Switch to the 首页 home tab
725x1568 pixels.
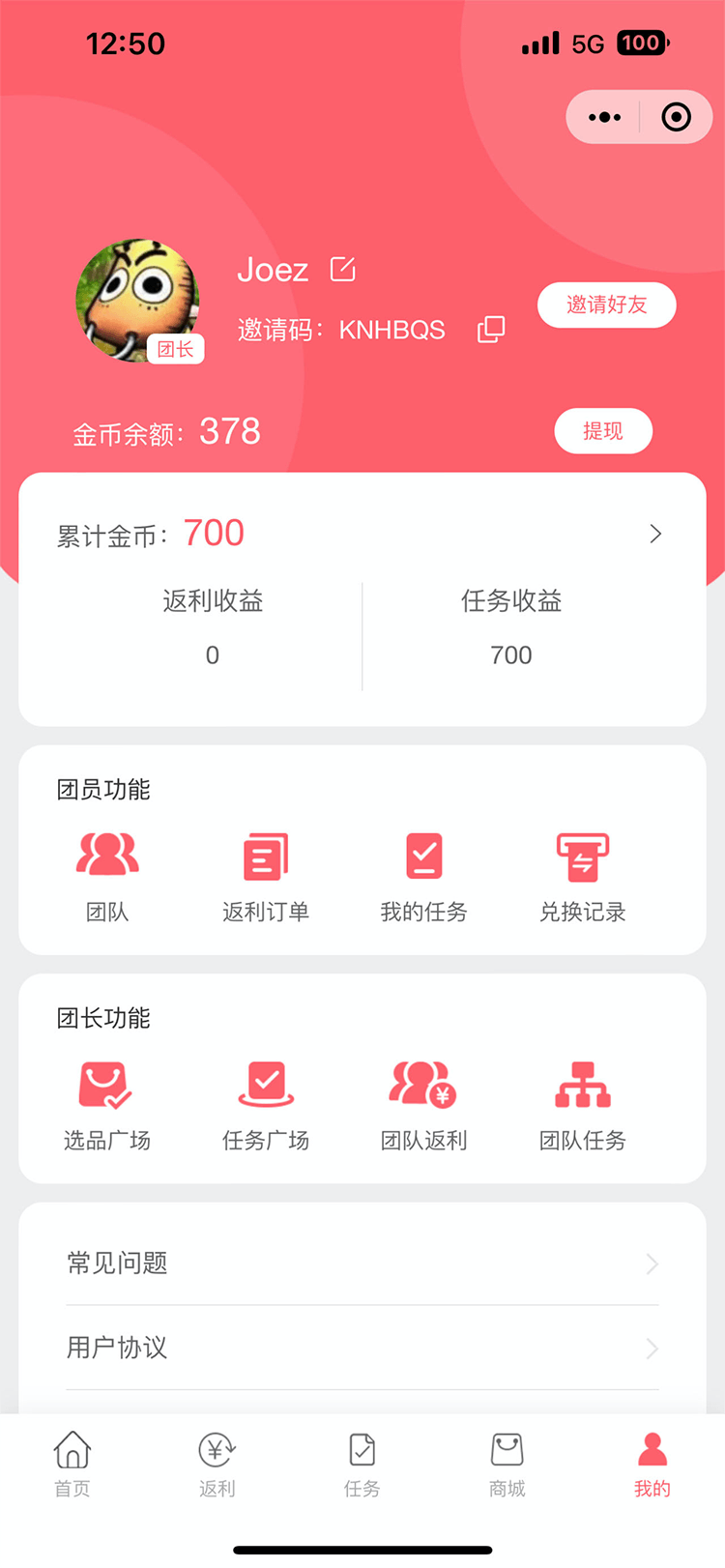72,1463
